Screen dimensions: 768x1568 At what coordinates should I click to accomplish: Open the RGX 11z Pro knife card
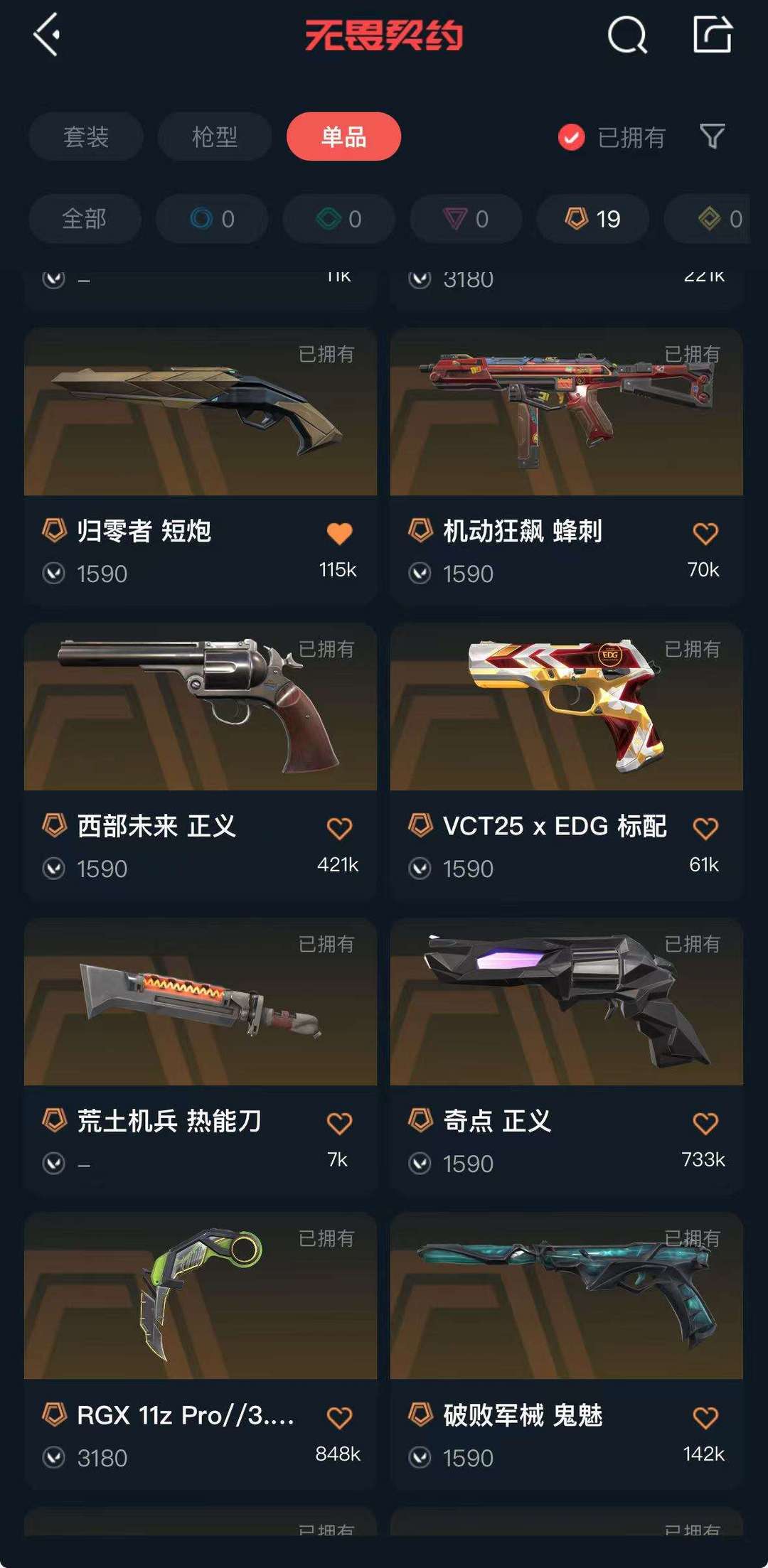(201, 1350)
